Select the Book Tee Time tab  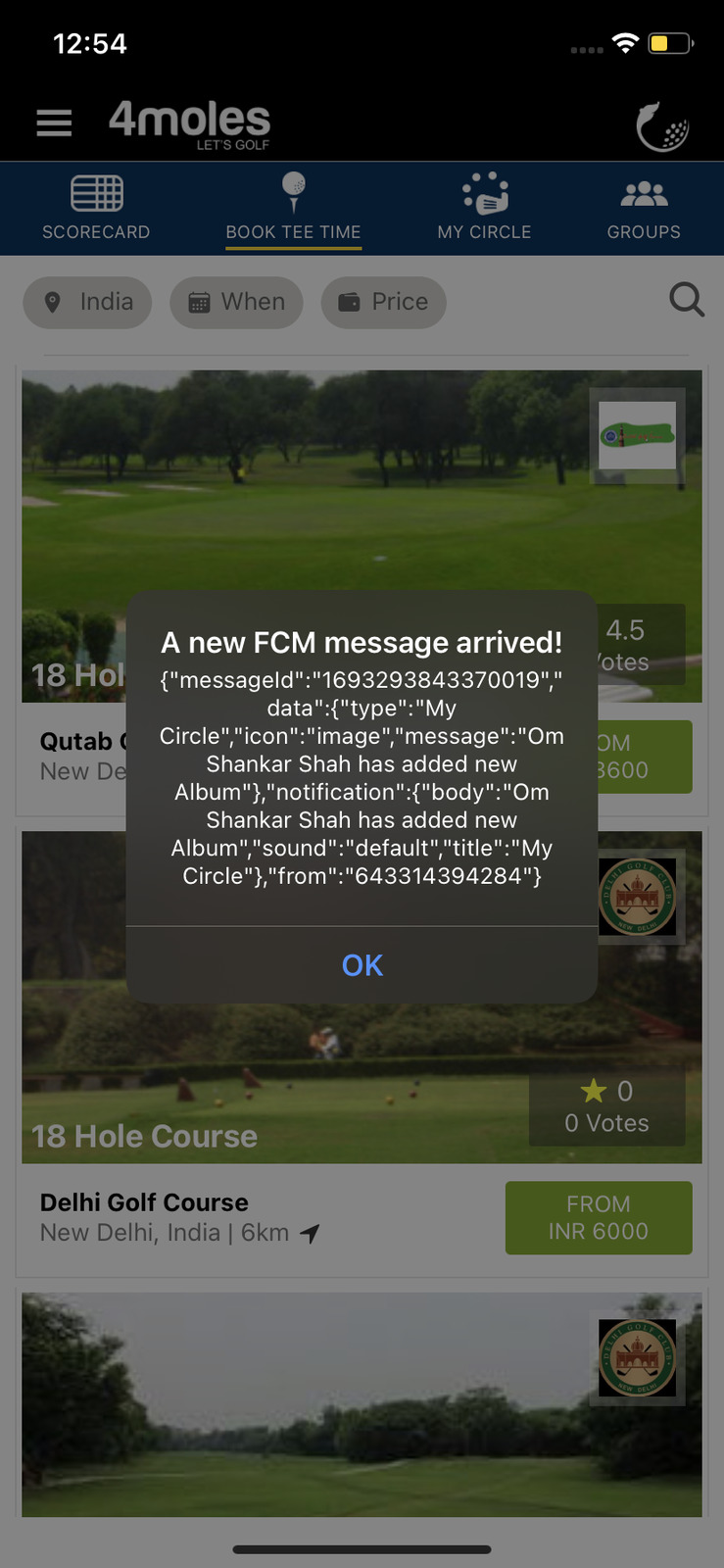click(x=293, y=208)
